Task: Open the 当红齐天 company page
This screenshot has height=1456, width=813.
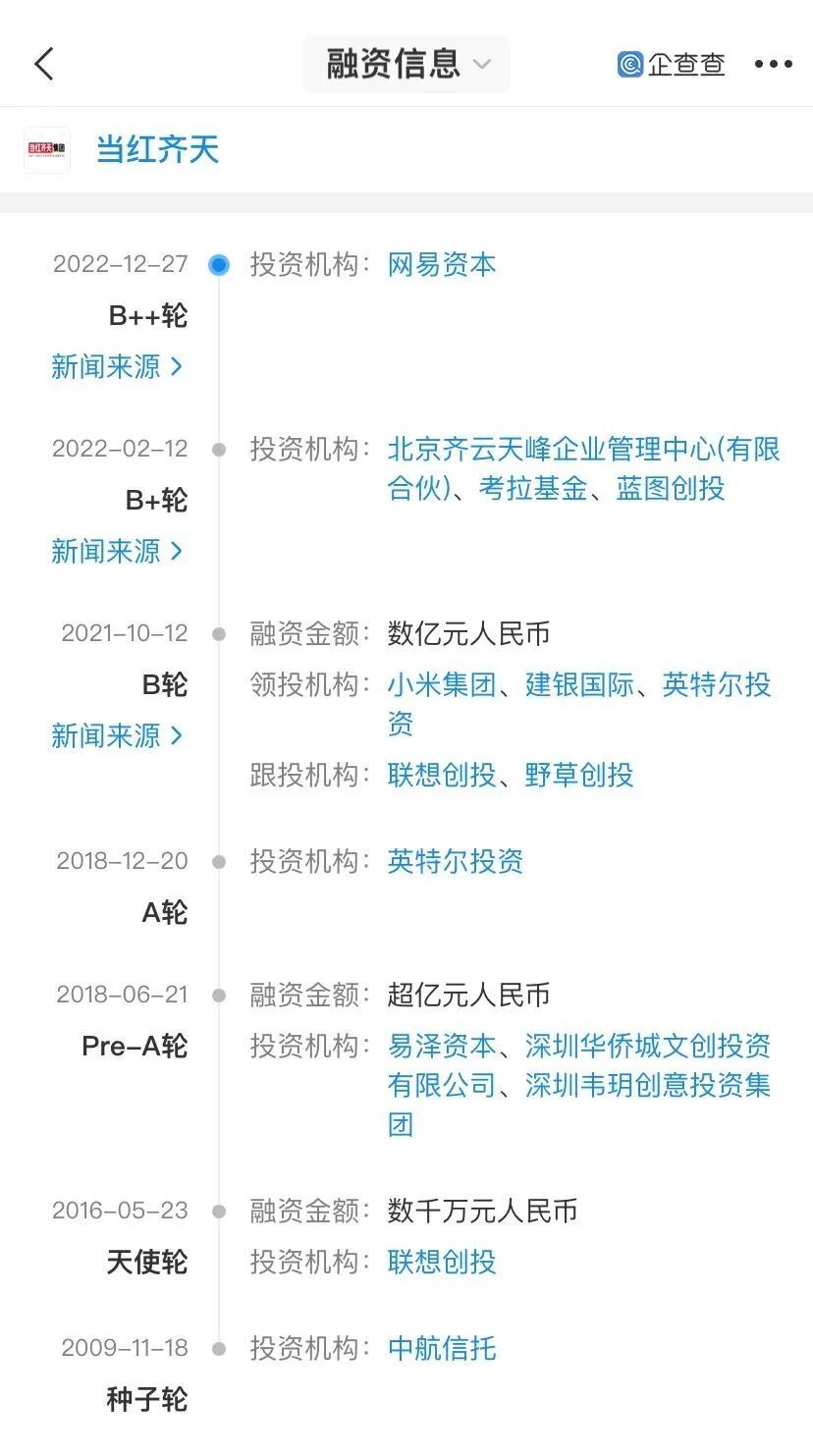Action: pos(157,150)
